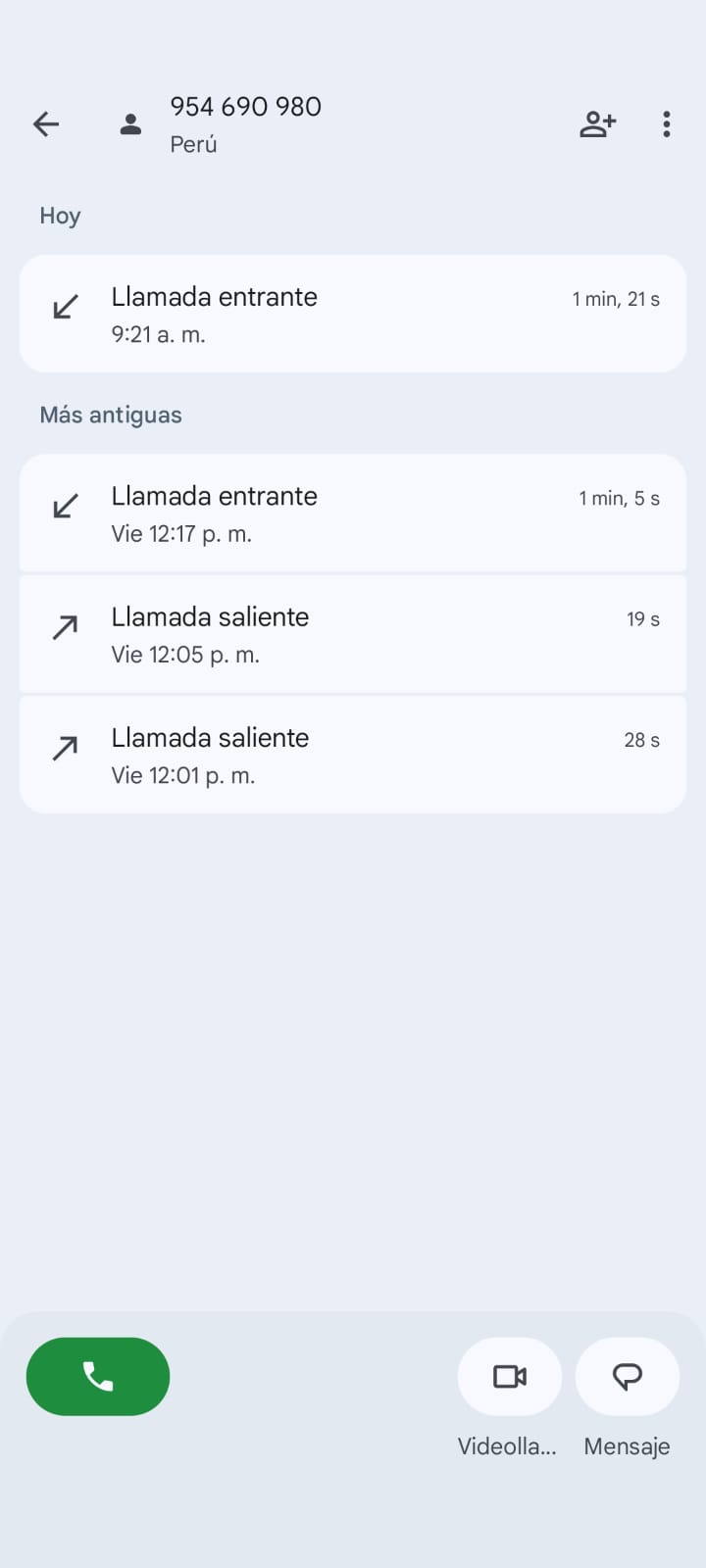Open the Vie 12:05 p. m. outgoing call
The image size is (706, 1568).
pyautogui.click(x=353, y=634)
